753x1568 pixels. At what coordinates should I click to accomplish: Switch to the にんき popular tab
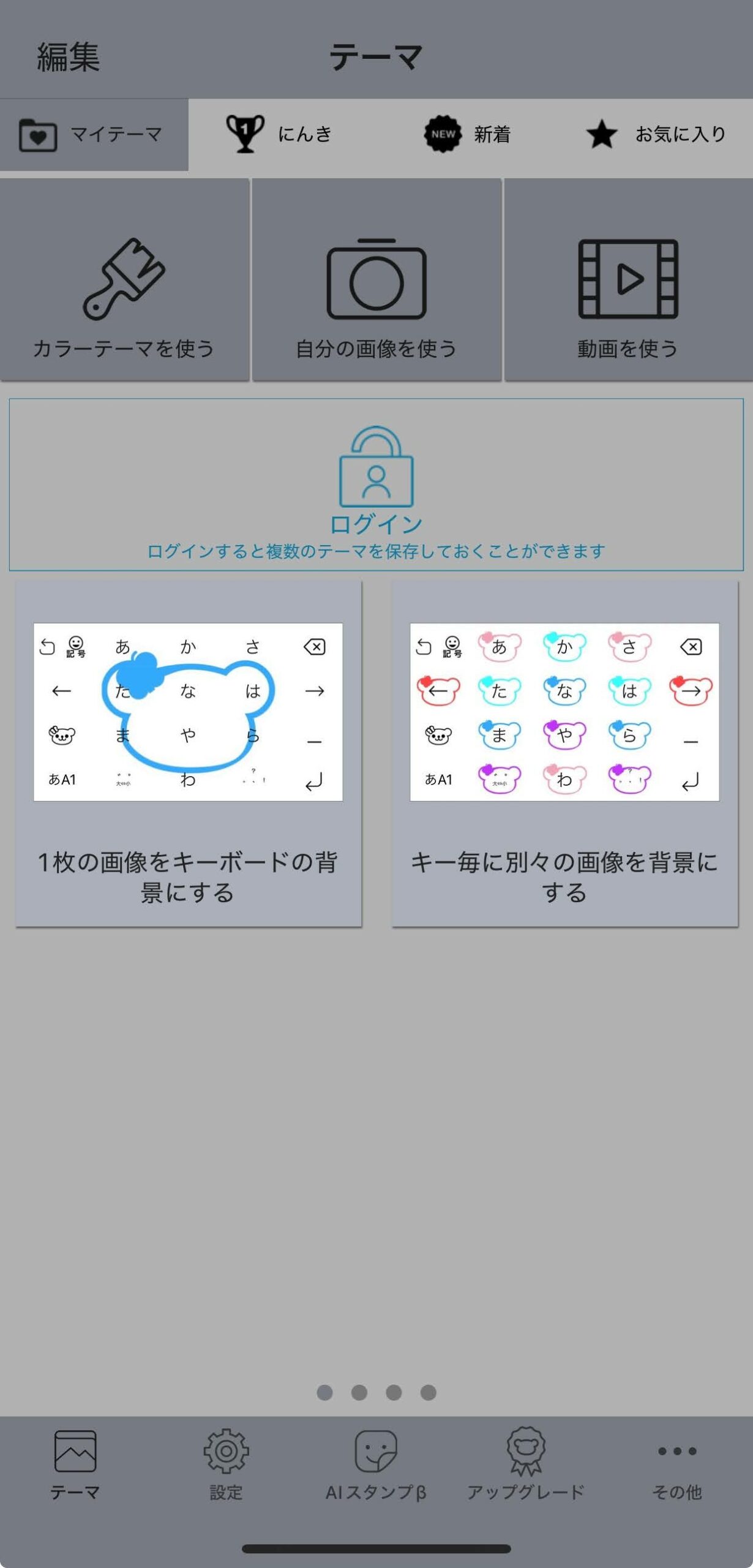(280, 134)
